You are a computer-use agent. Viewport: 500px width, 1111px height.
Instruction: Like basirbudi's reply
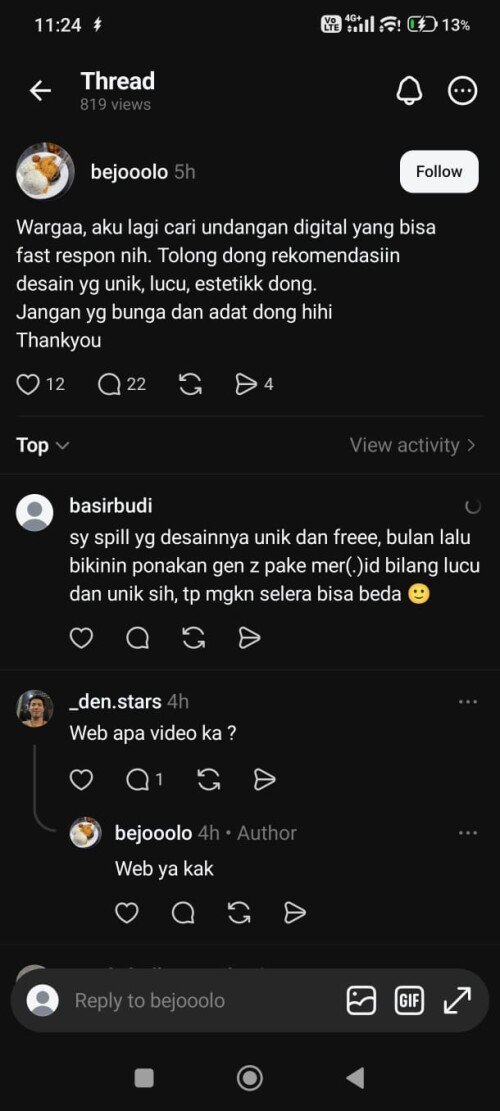point(81,638)
